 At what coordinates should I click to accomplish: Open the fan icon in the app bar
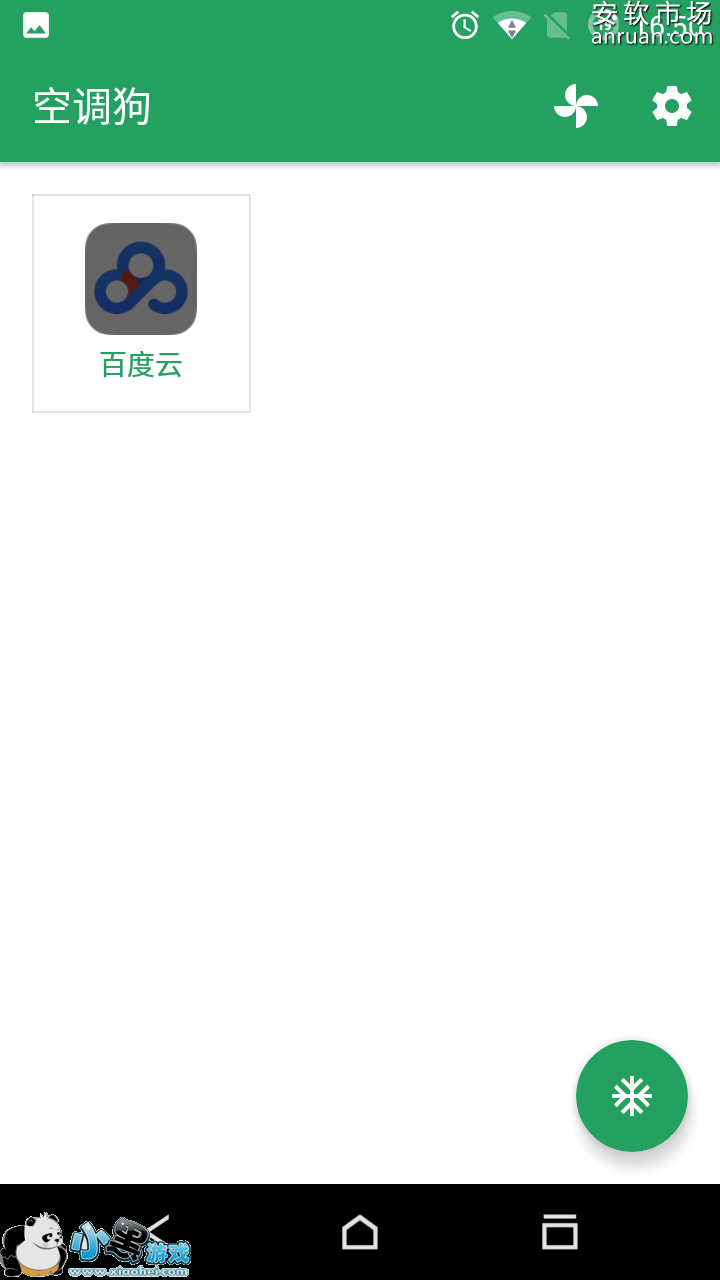tap(576, 106)
